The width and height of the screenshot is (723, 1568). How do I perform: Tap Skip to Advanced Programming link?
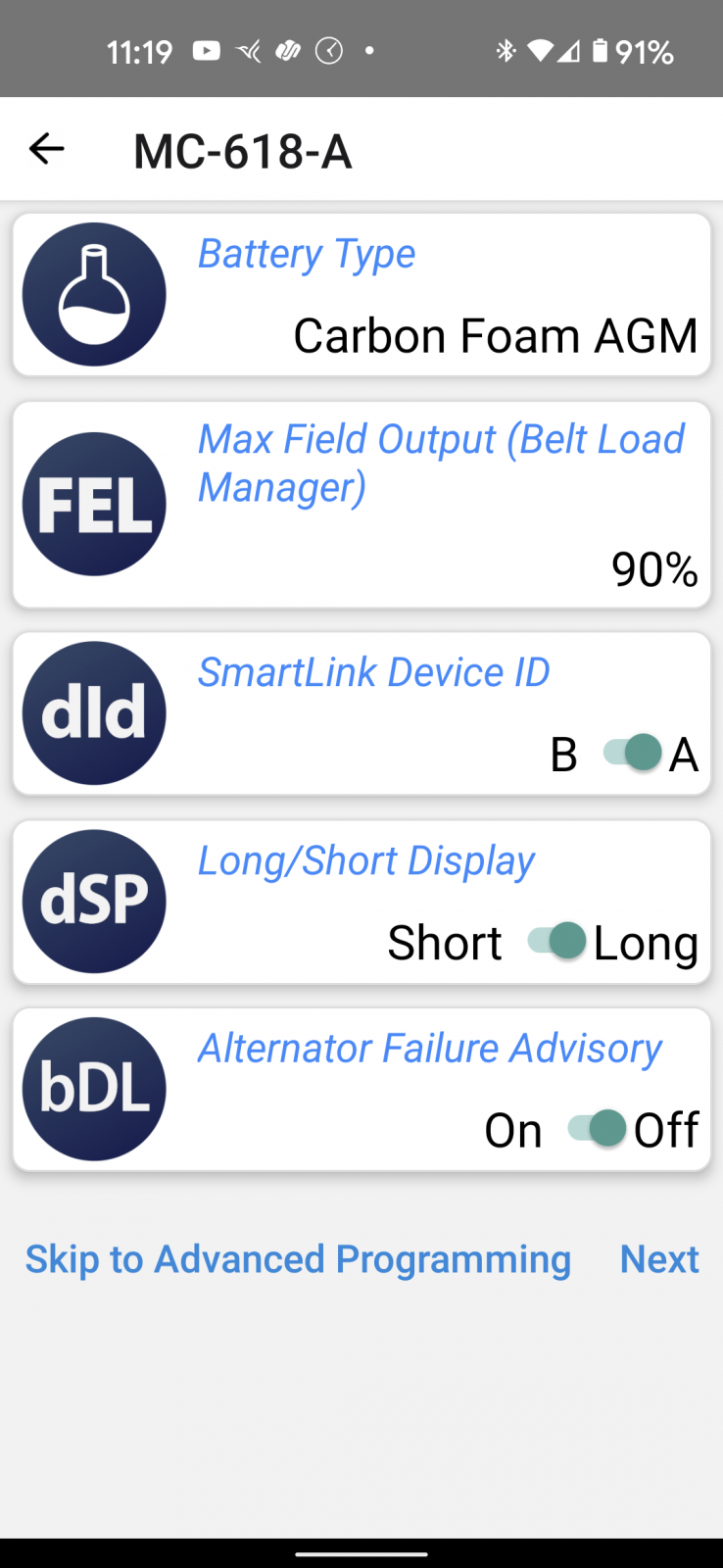(298, 1259)
